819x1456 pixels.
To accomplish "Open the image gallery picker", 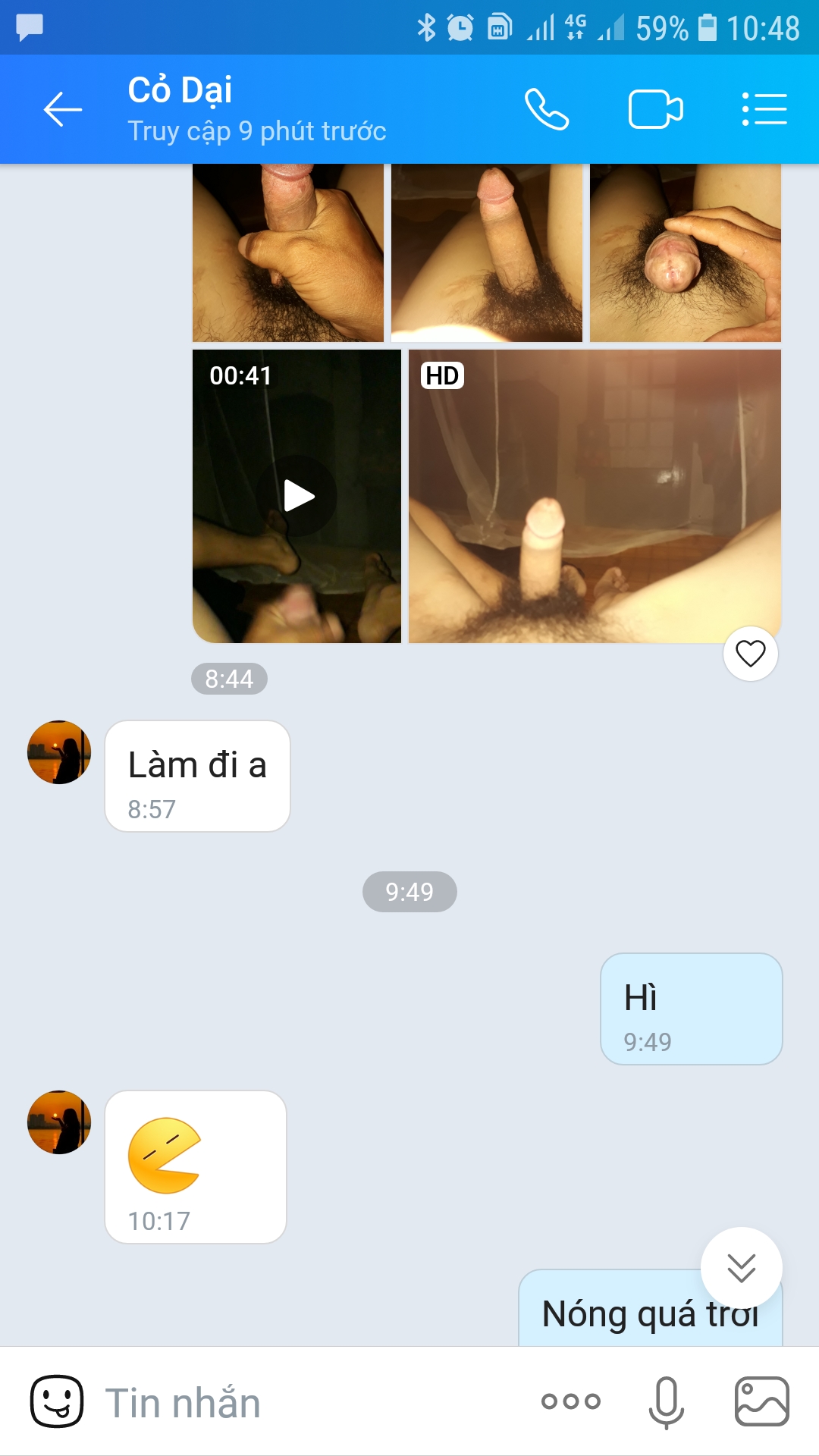I will click(762, 1401).
